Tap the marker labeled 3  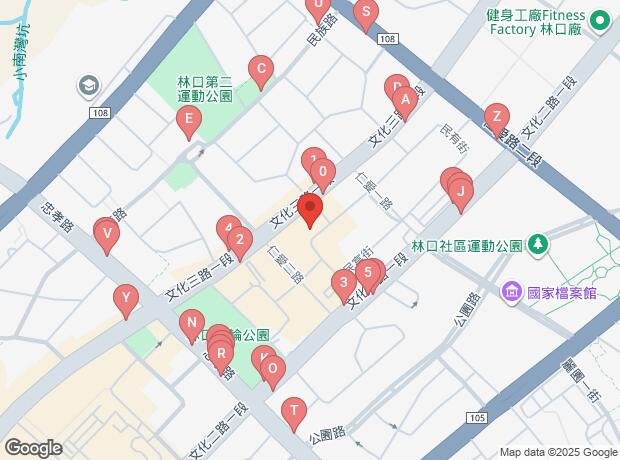(x=345, y=282)
